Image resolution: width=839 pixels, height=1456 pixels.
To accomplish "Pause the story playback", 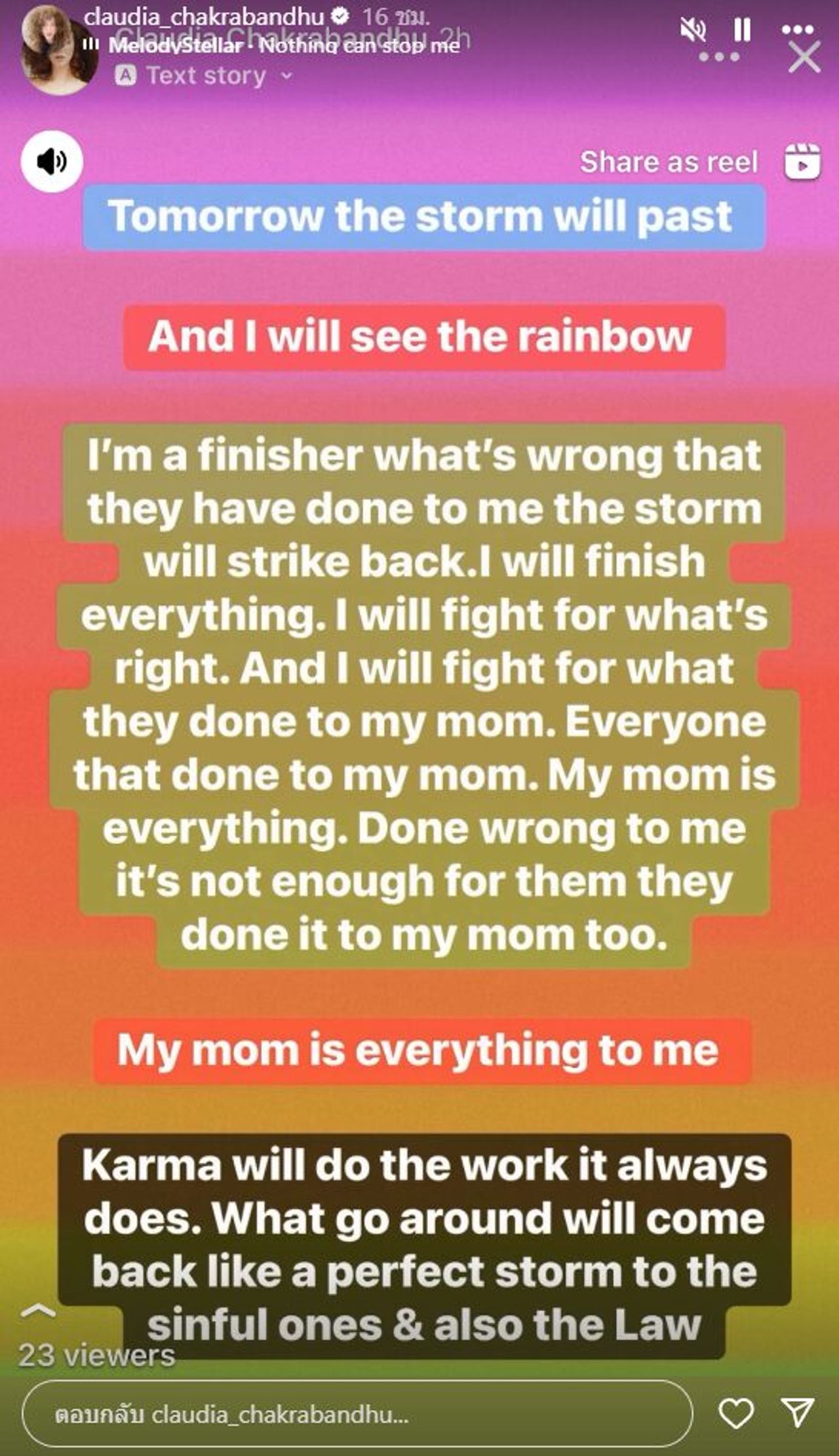I will pyautogui.click(x=742, y=30).
